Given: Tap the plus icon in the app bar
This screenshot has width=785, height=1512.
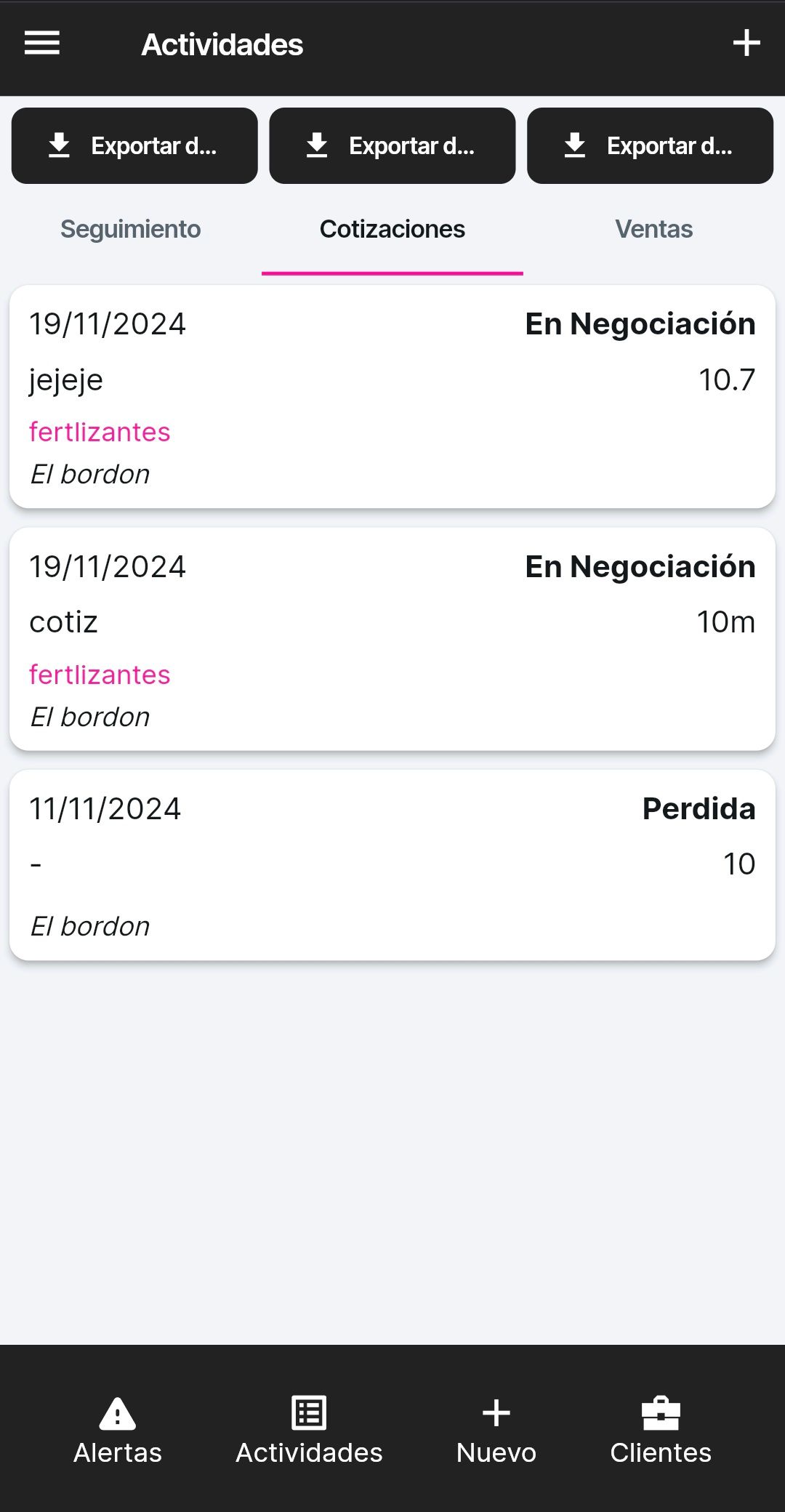Looking at the screenshot, I should click(746, 44).
